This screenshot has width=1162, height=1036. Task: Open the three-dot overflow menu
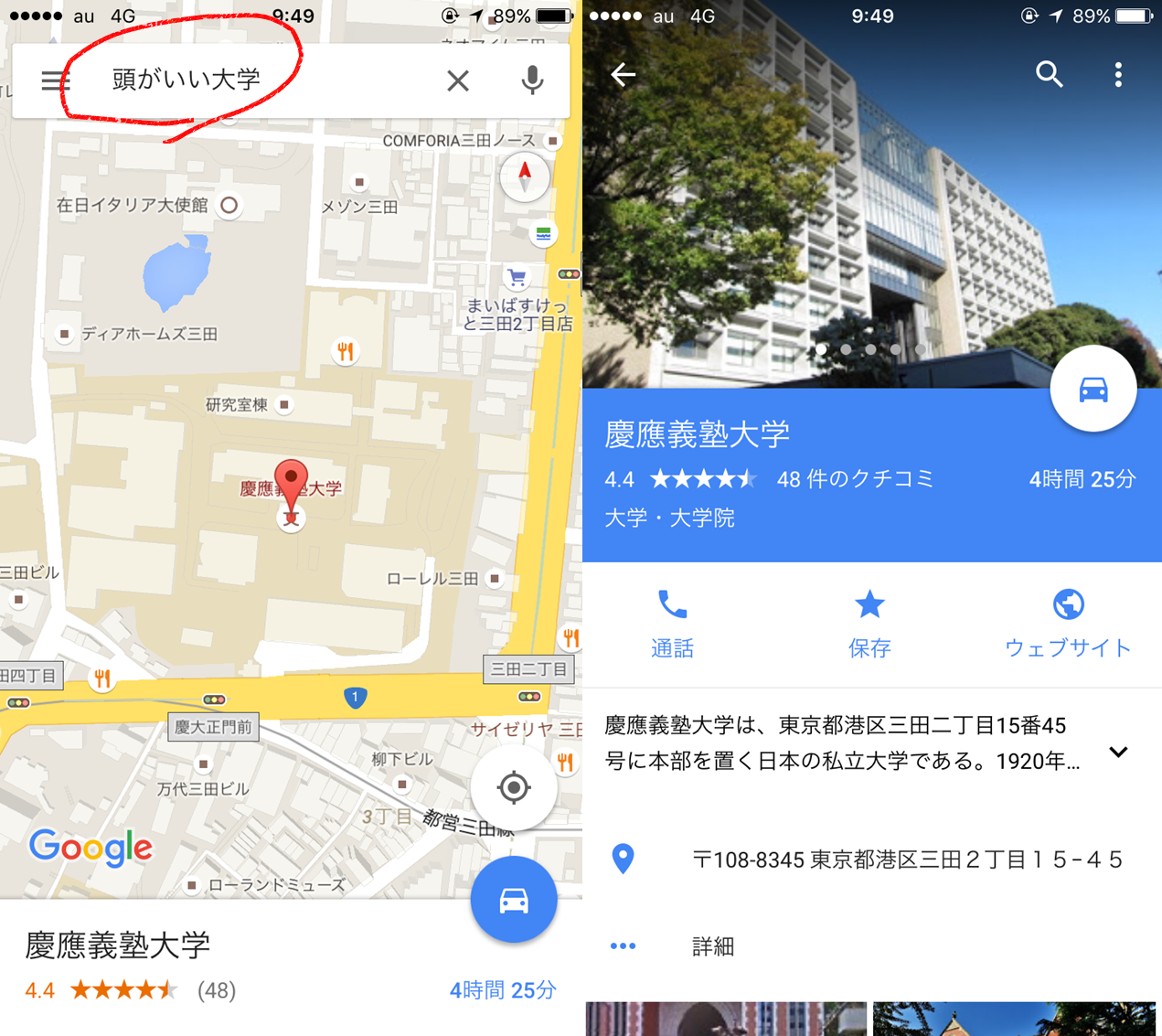[x=1118, y=74]
